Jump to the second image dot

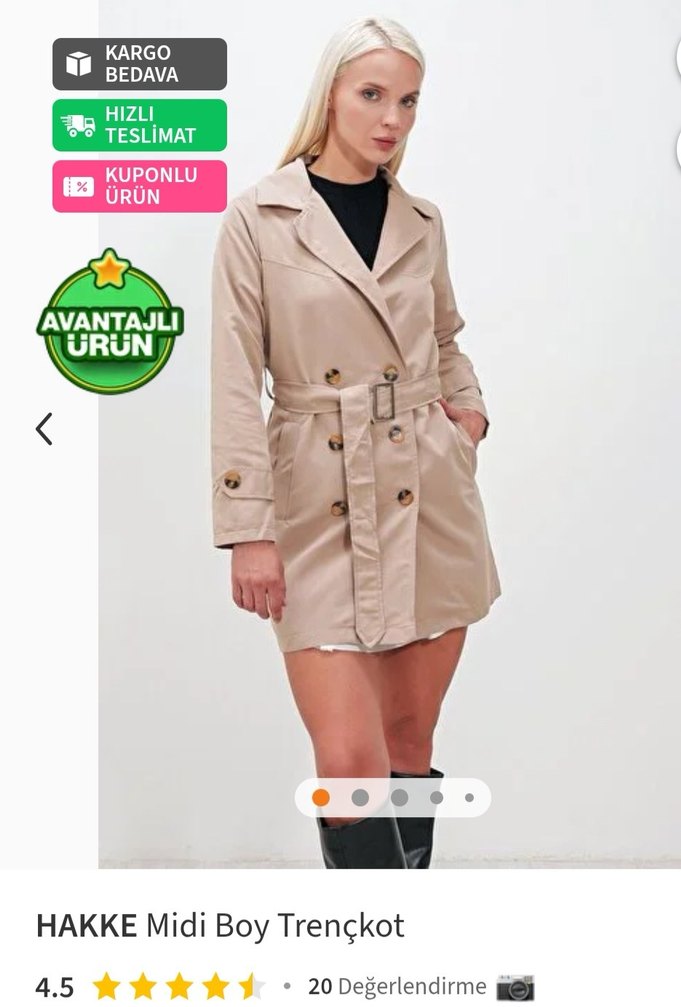pos(360,798)
